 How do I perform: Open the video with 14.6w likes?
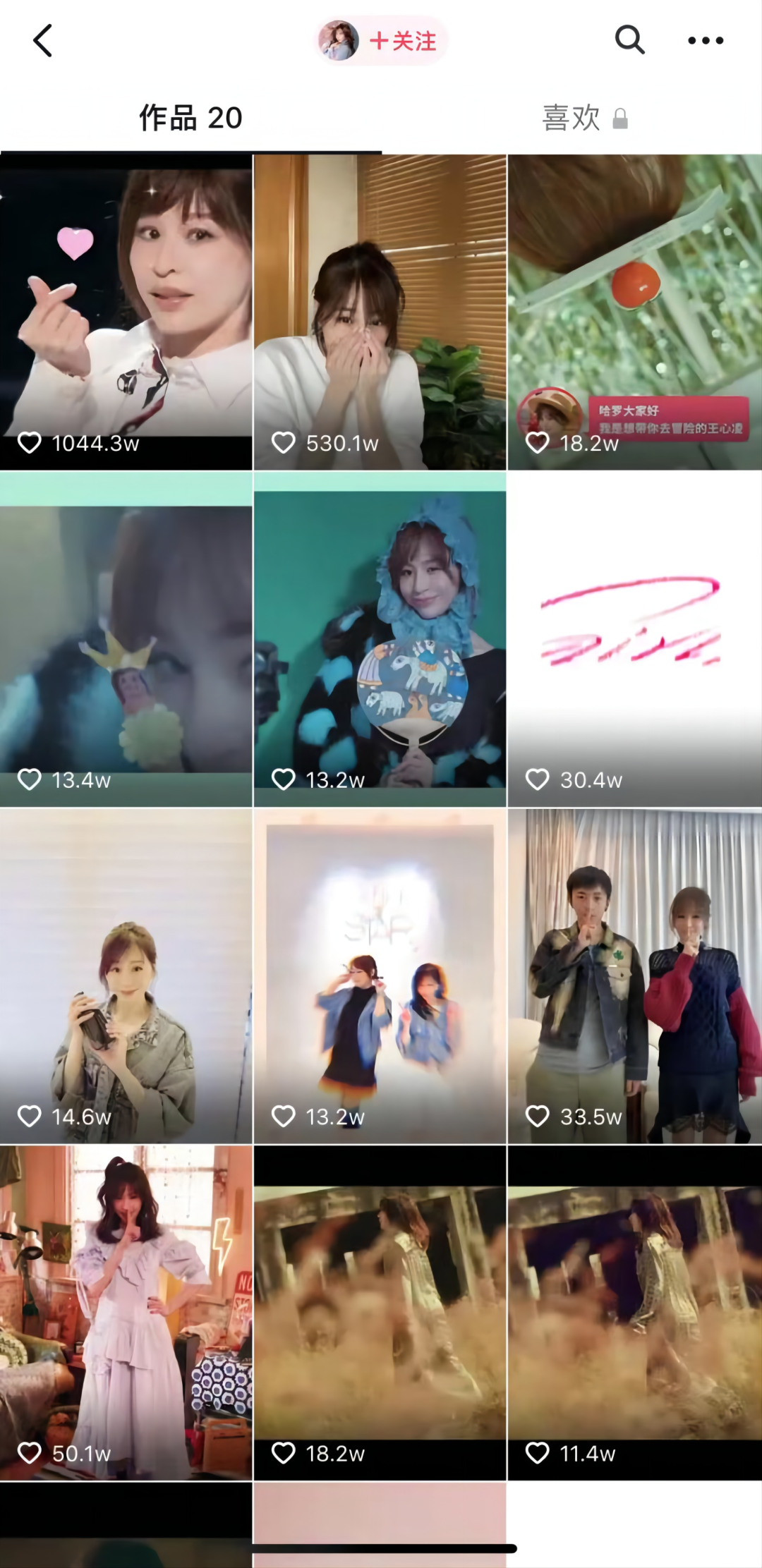tap(126, 976)
